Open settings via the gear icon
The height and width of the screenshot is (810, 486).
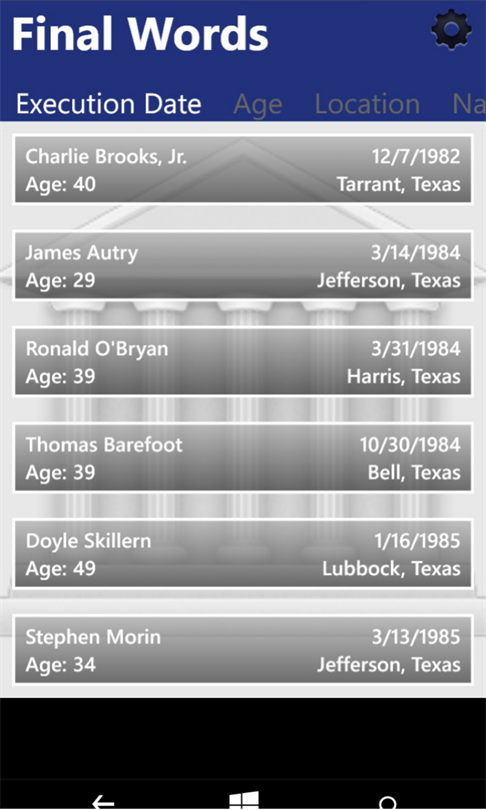(451, 29)
